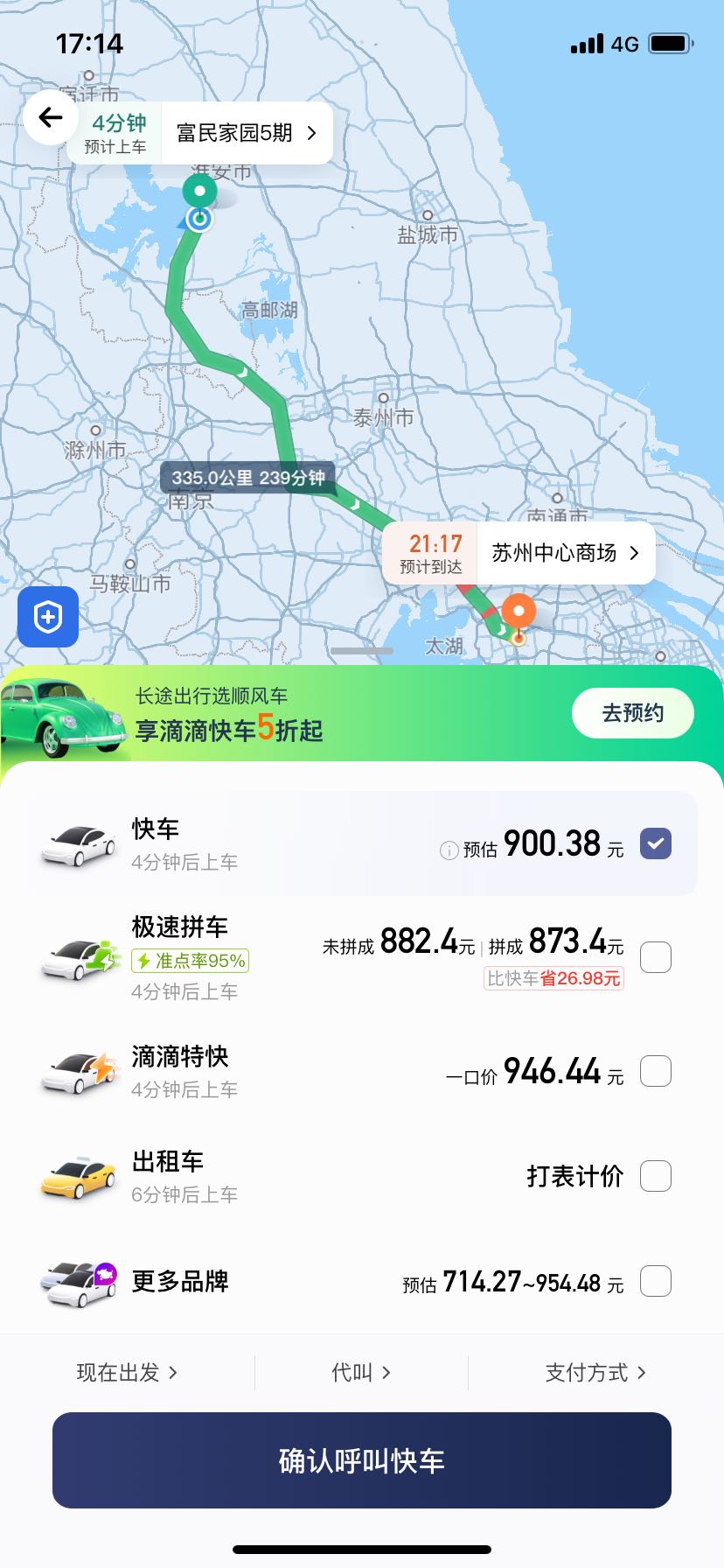Viewport: 724px width, 1568px height.
Task: Select 滴滴特快 checkbox
Action: [x=656, y=1071]
